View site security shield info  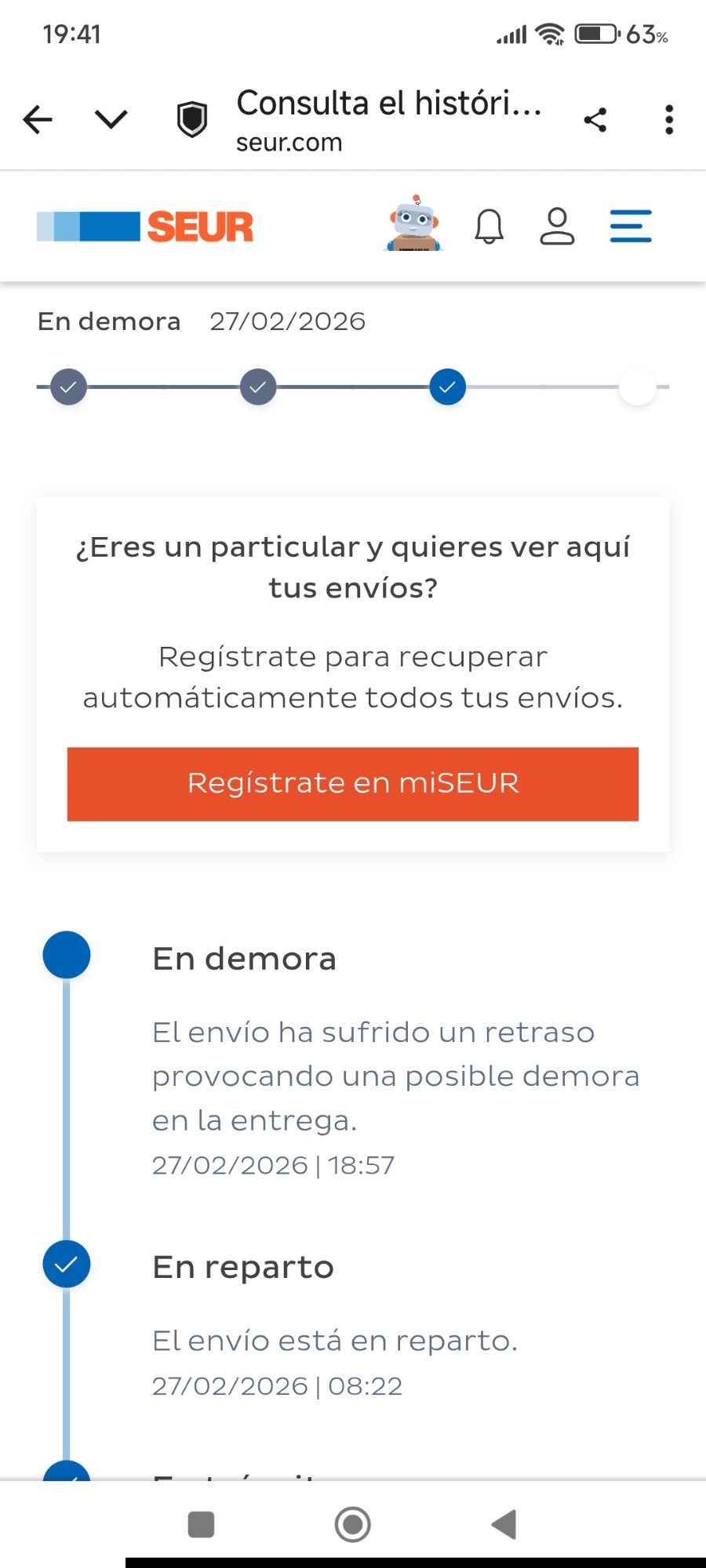(x=192, y=120)
